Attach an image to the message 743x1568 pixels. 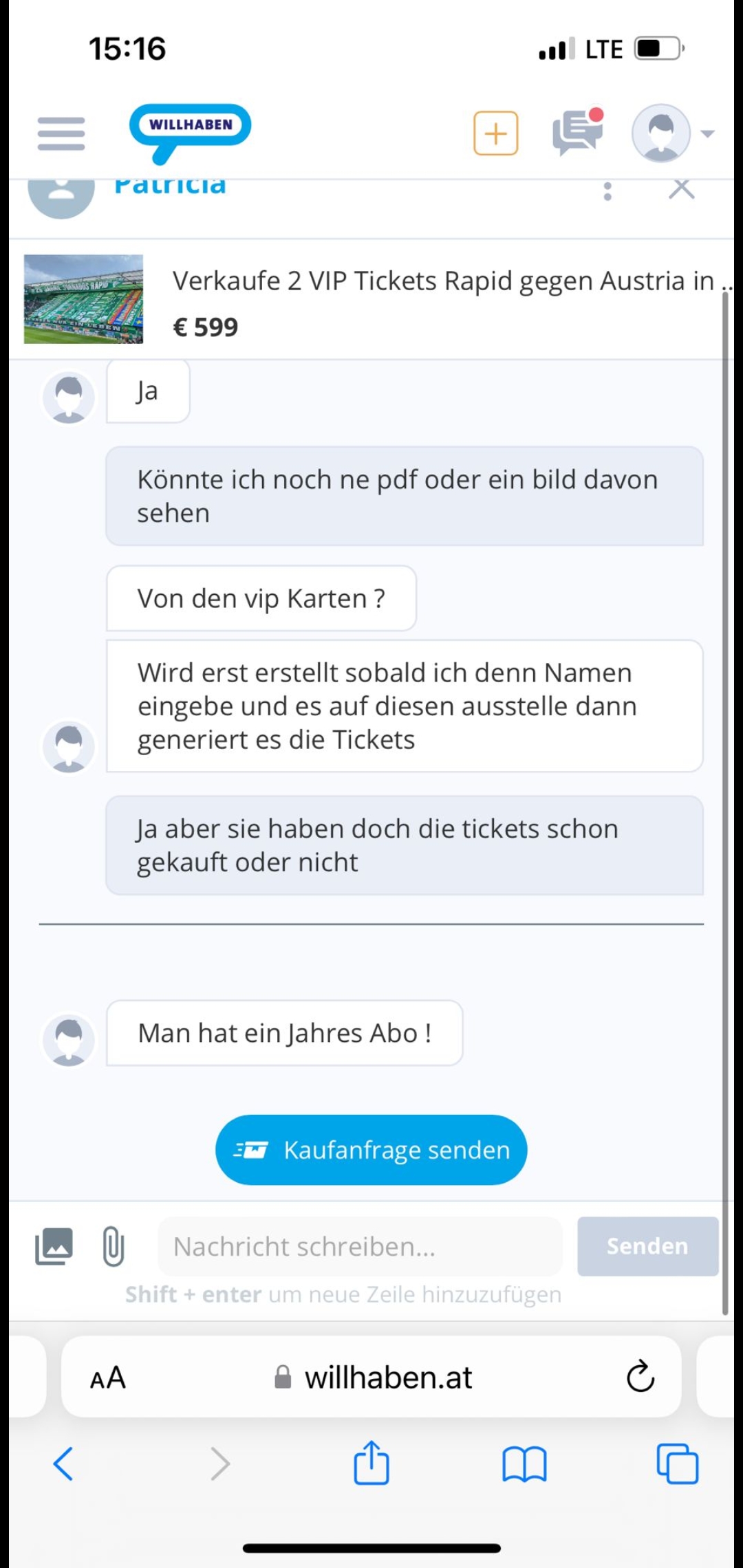54,1247
